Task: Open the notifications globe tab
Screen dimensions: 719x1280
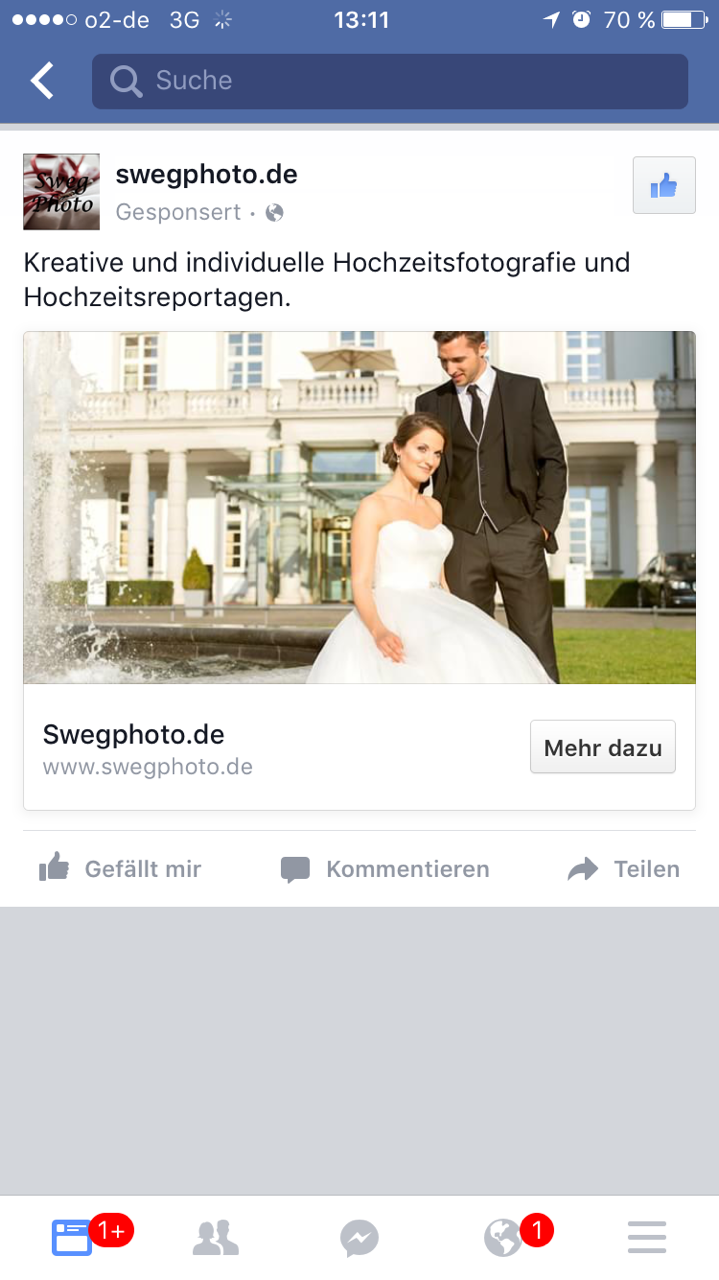Action: pos(503,1237)
